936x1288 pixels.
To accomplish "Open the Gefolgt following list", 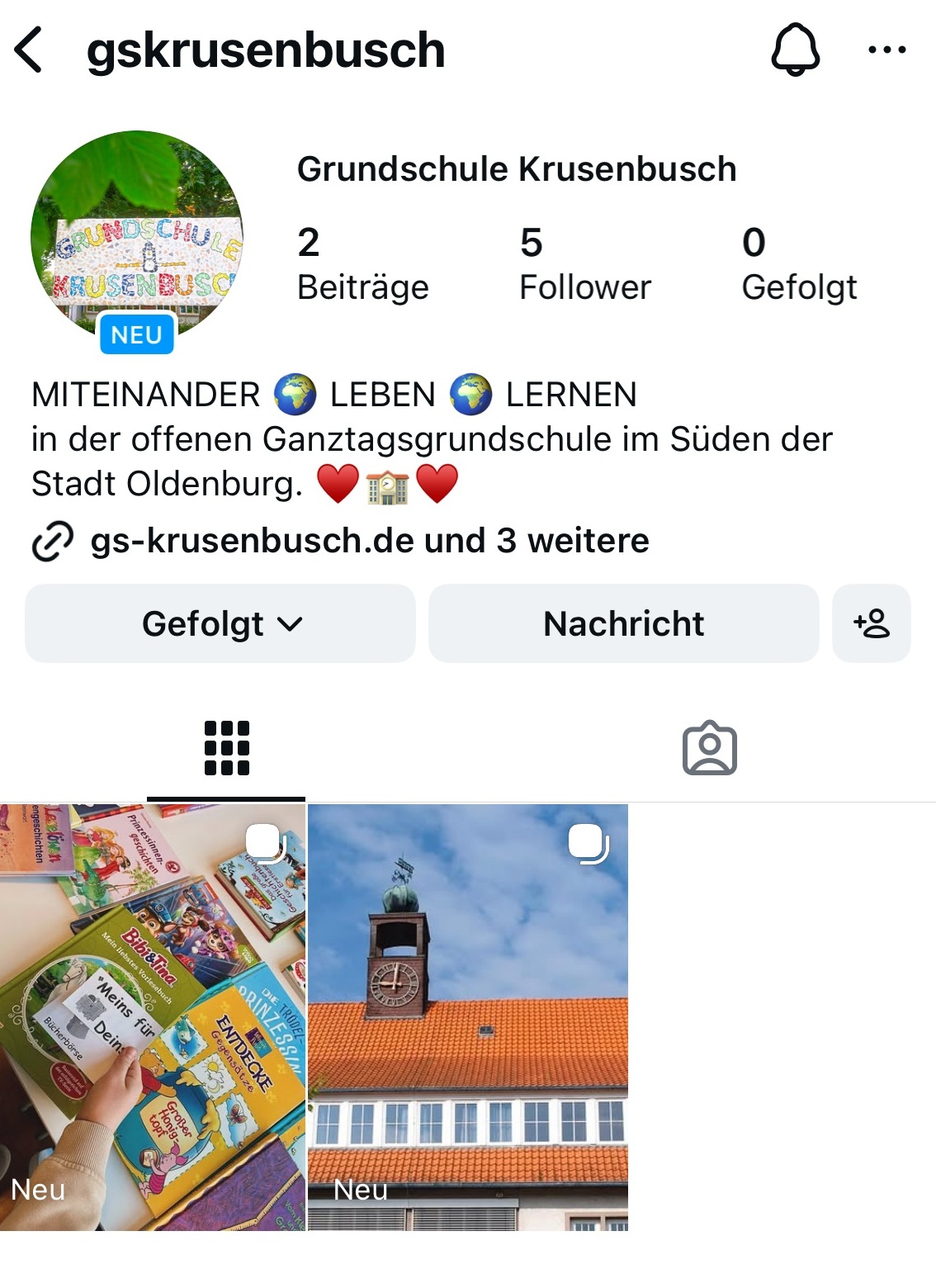I will pos(798,264).
